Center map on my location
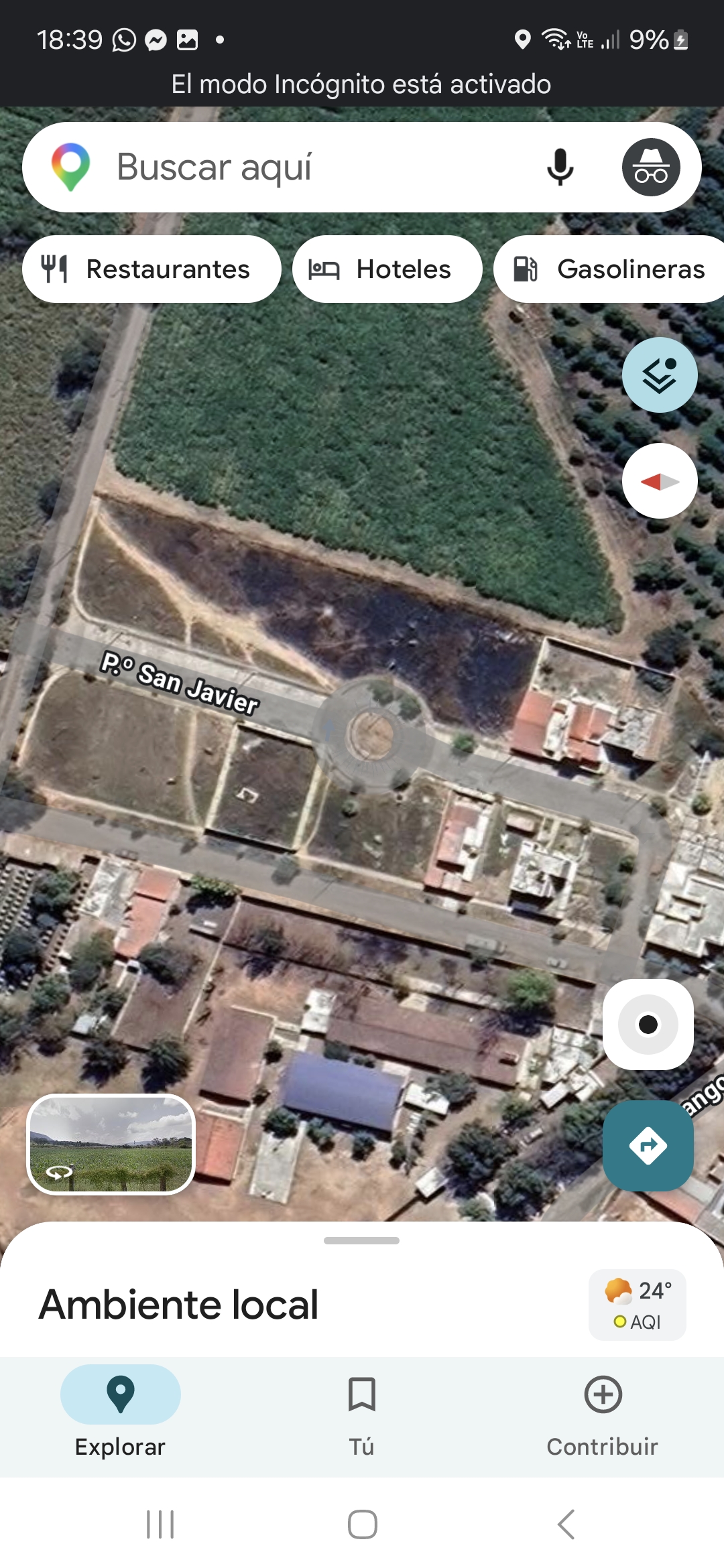The image size is (724, 1568). coord(648,1024)
